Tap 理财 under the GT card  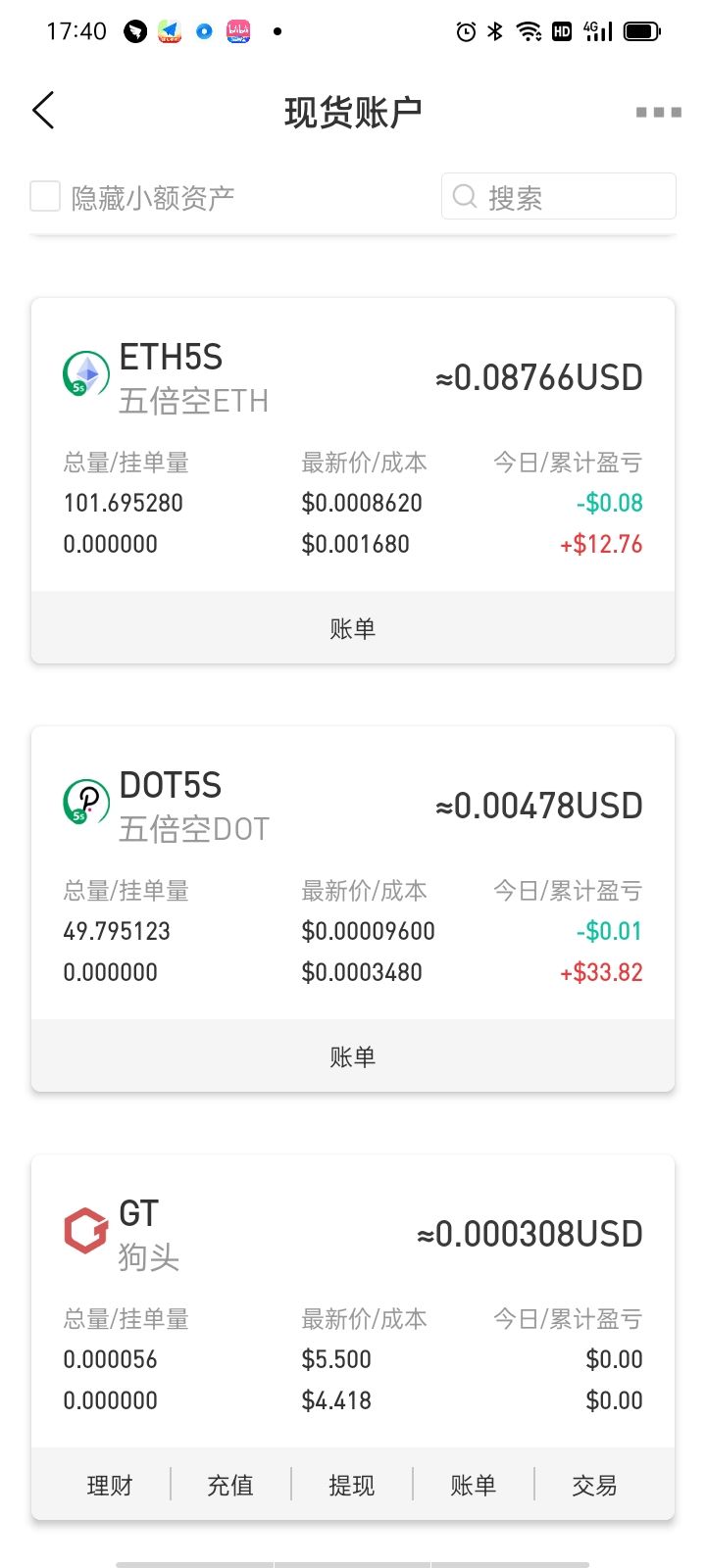(x=110, y=1485)
